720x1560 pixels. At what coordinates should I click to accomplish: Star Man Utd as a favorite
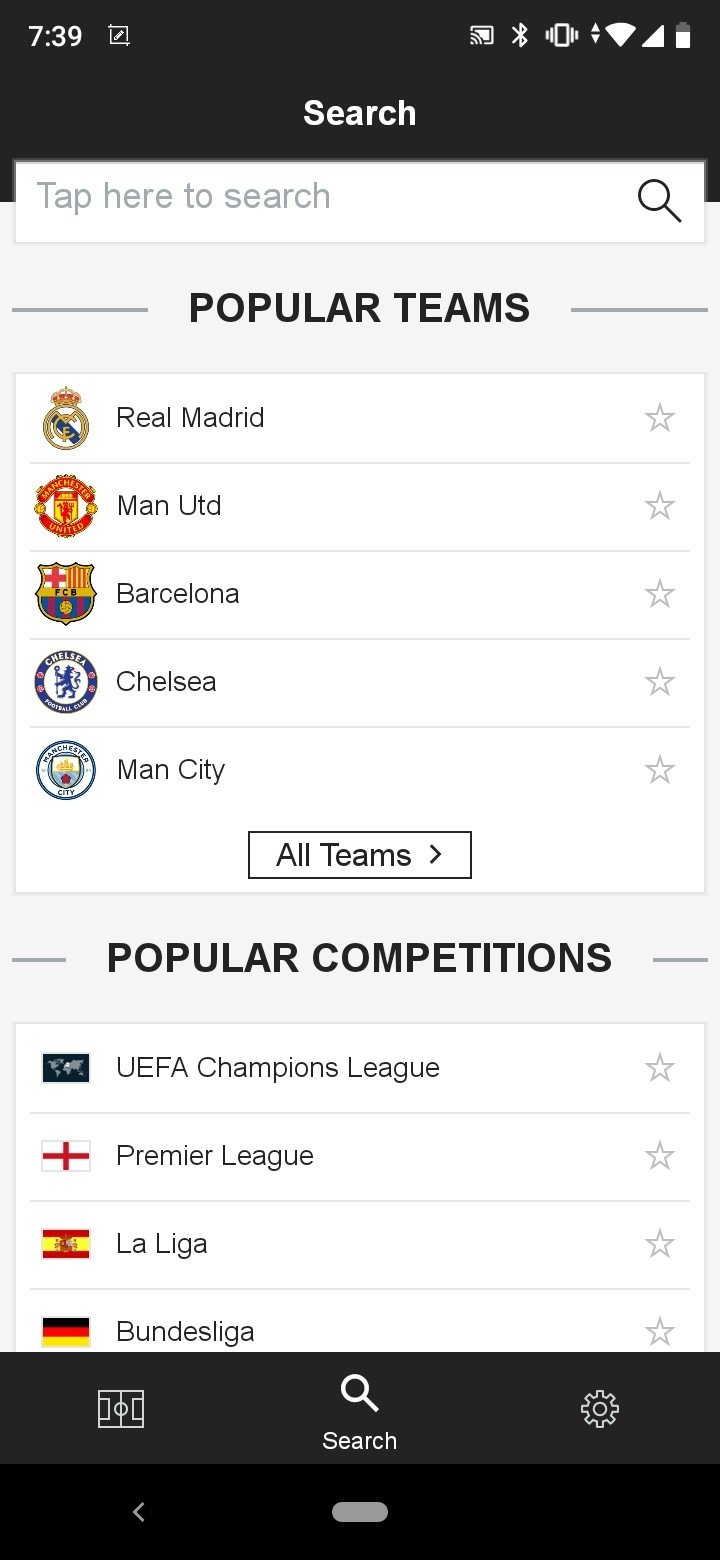point(660,506)
